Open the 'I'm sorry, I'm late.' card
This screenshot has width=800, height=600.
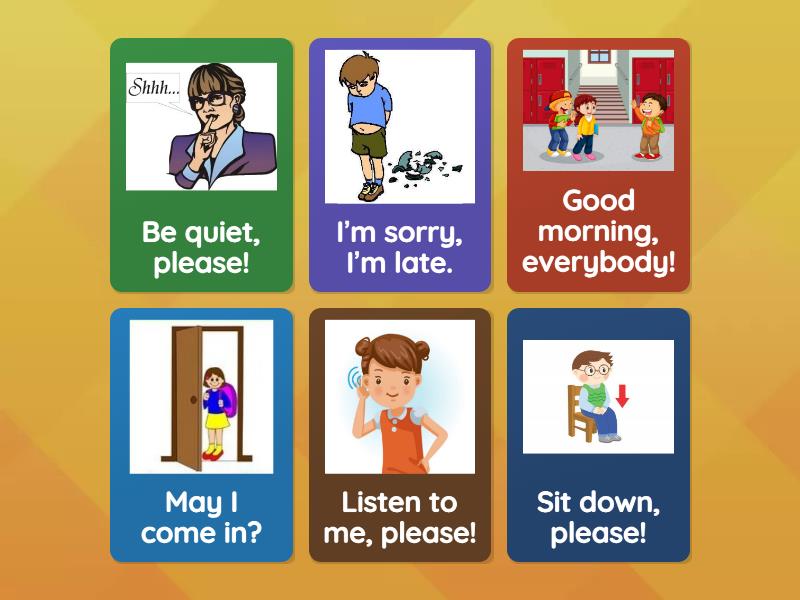pyautogui.click(x=399, y=166)
